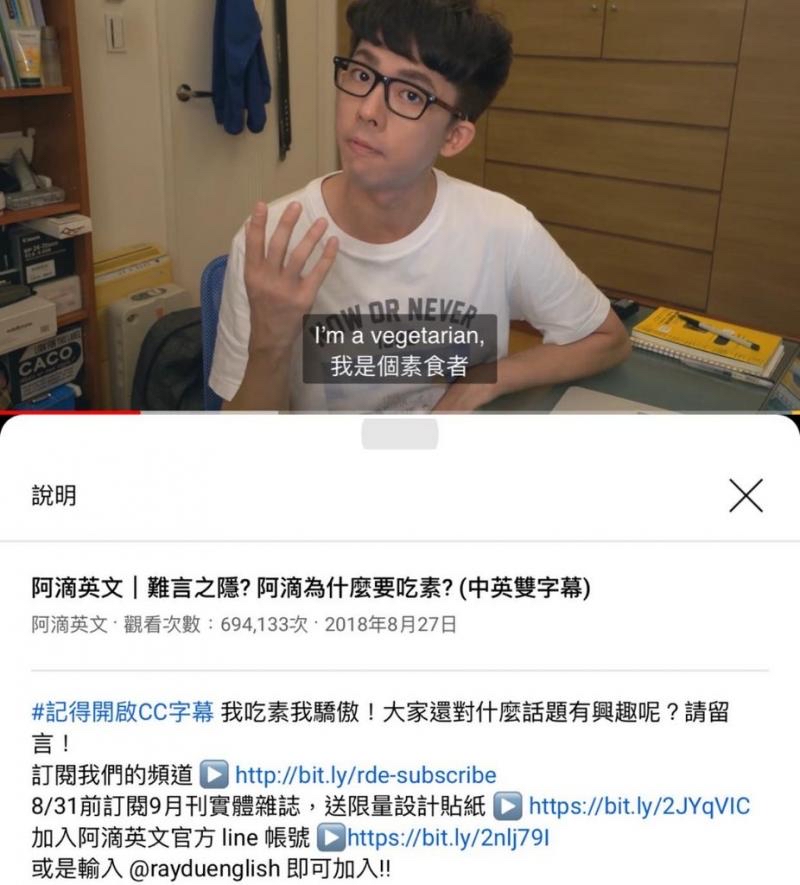Open the bit.ly/2JYqVIC magazine link
The height and width of the screenshot is (885, 800).
[638, 806]
